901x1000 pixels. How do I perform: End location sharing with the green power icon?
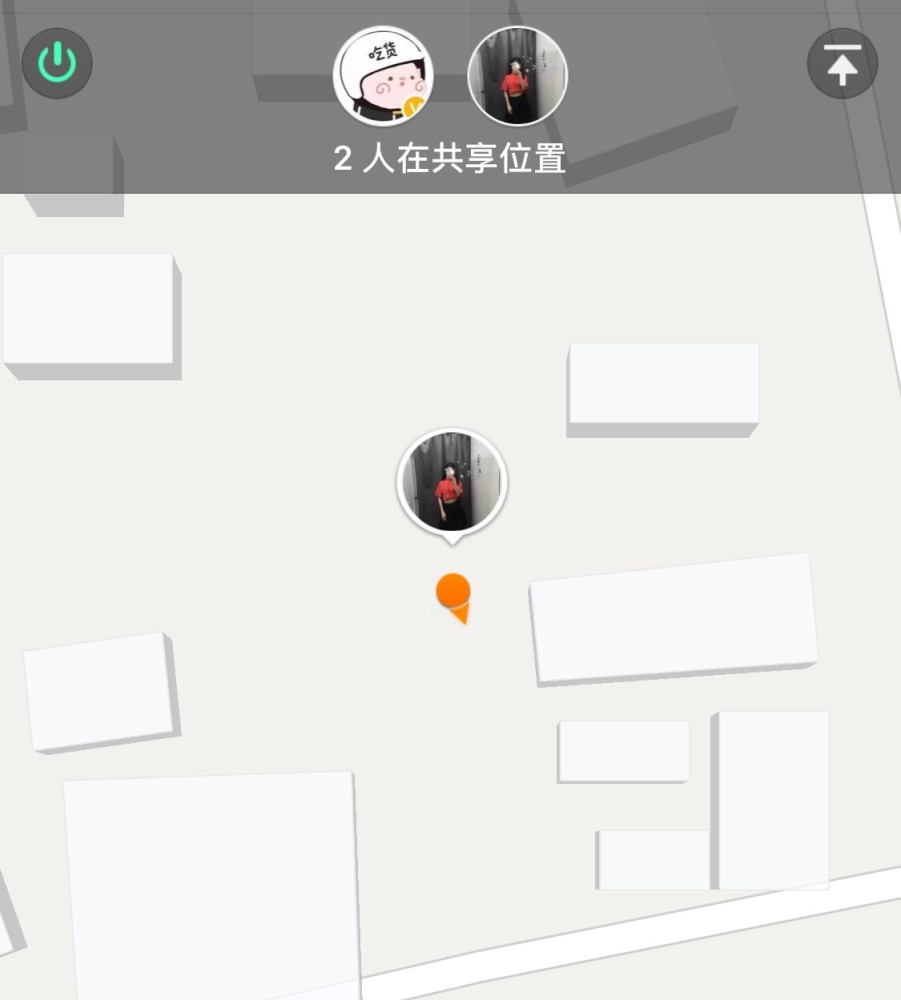point(57,62)
